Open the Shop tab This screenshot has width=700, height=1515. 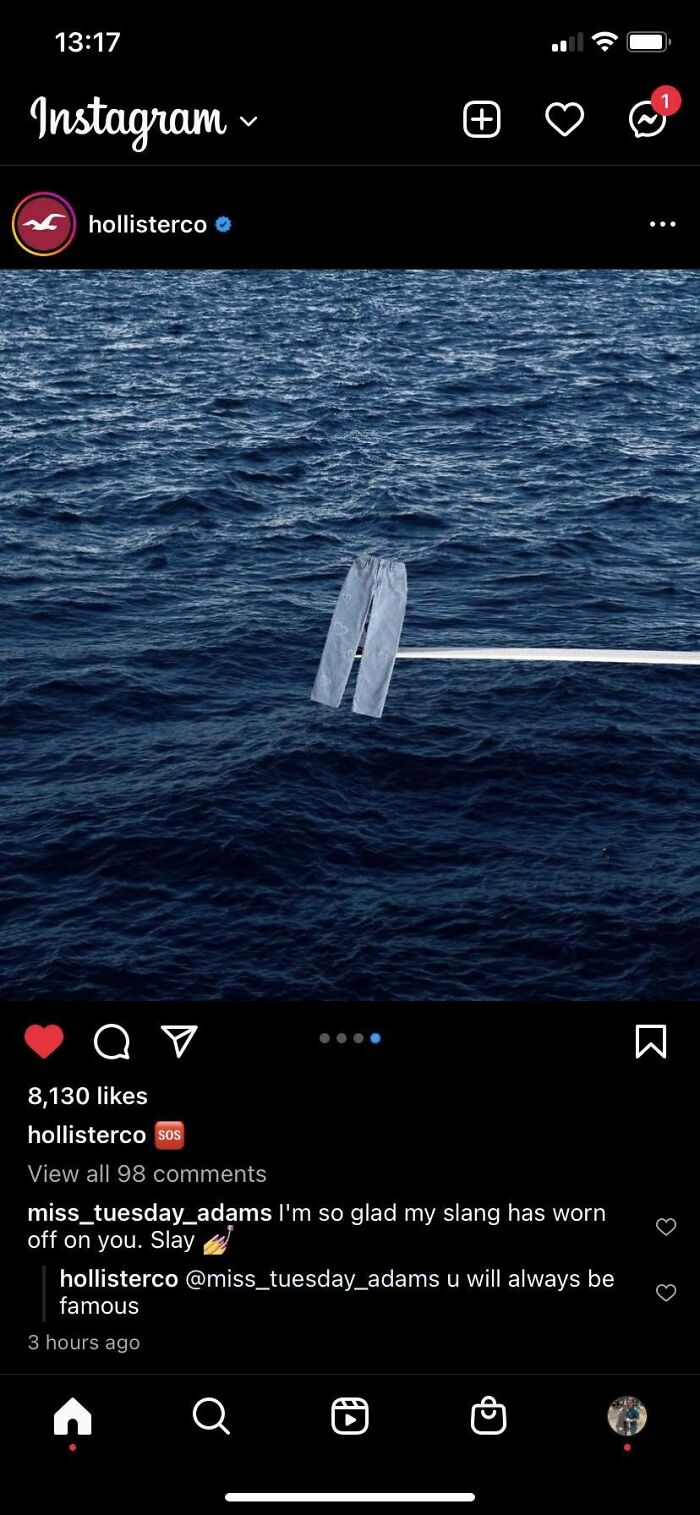pos(488,1416)
